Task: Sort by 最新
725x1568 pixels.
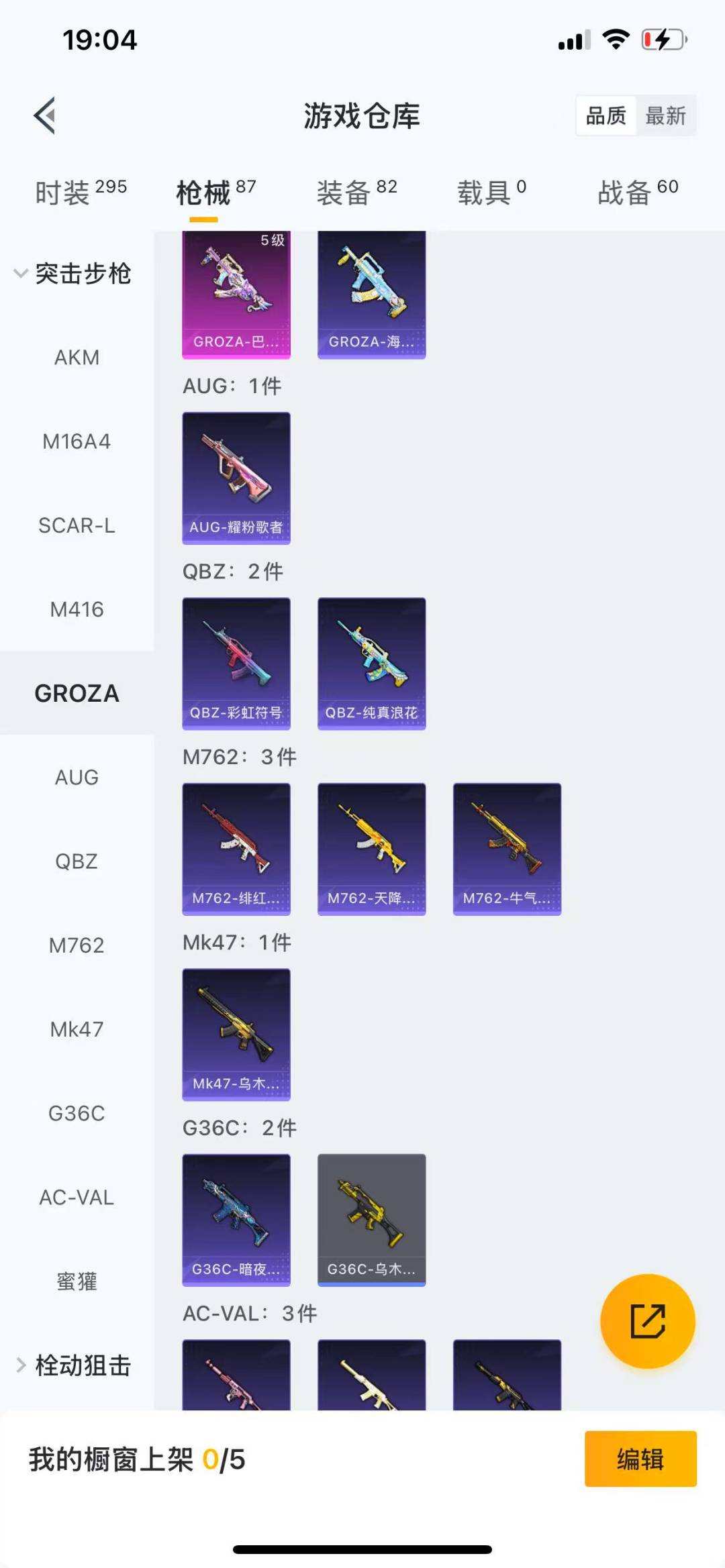Action: coord(665,116)
